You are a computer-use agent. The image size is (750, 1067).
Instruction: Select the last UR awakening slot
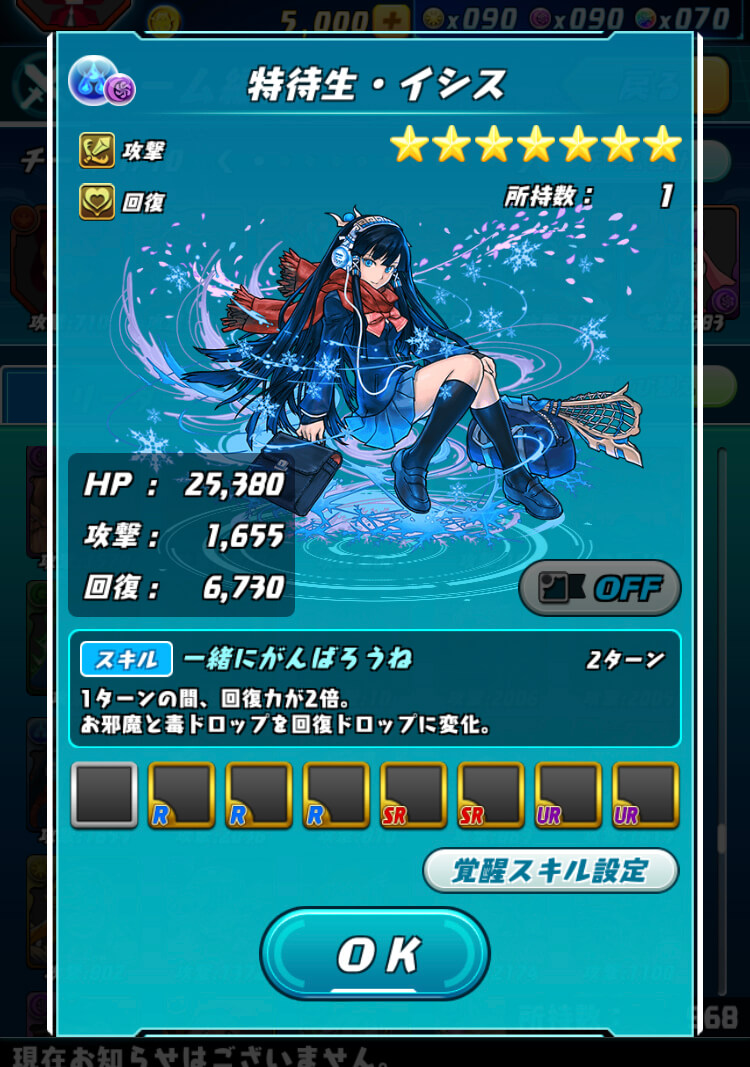(645, 795)
